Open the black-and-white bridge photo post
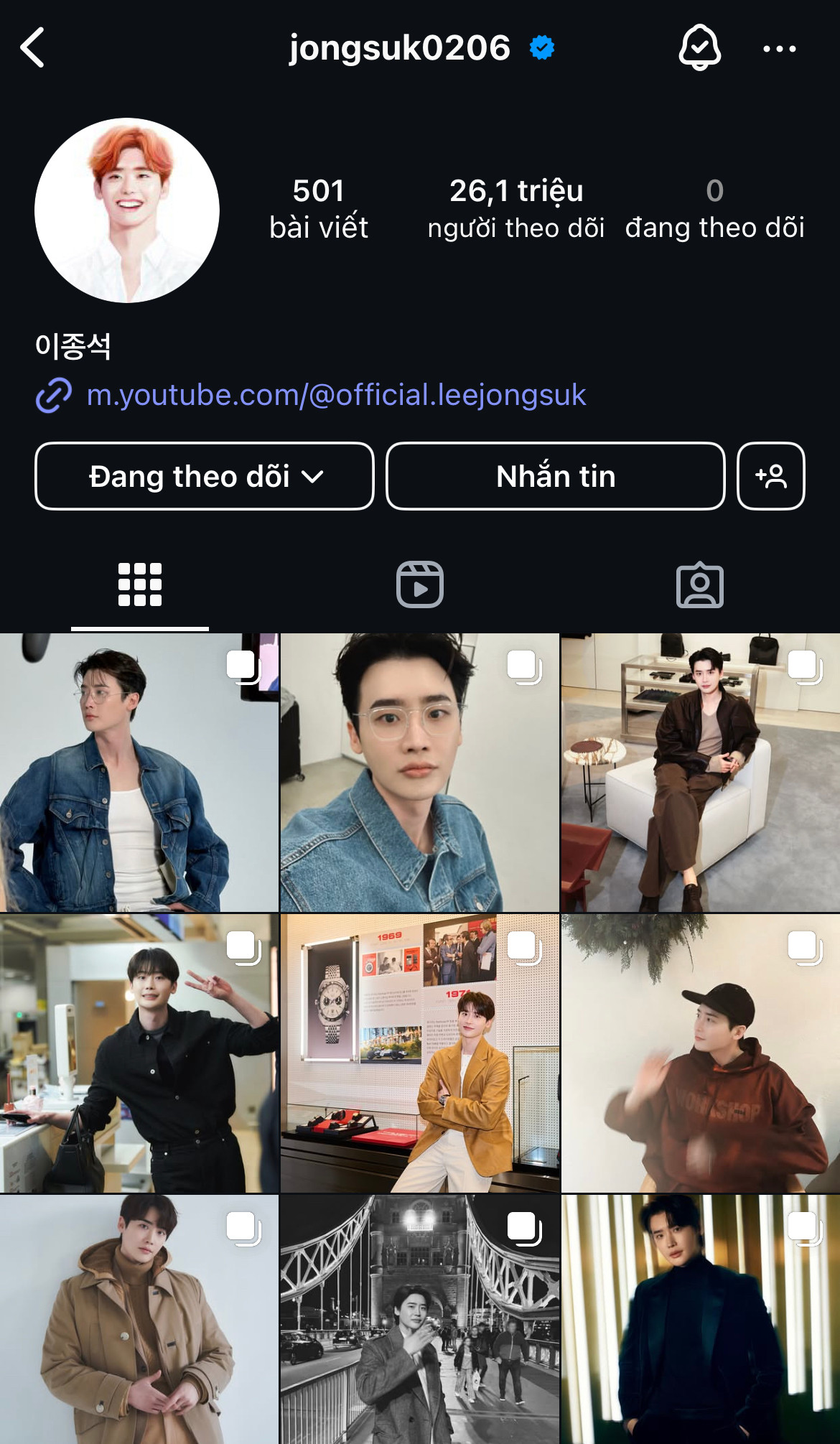The image size is (840, 1444). pos(419,1320)
